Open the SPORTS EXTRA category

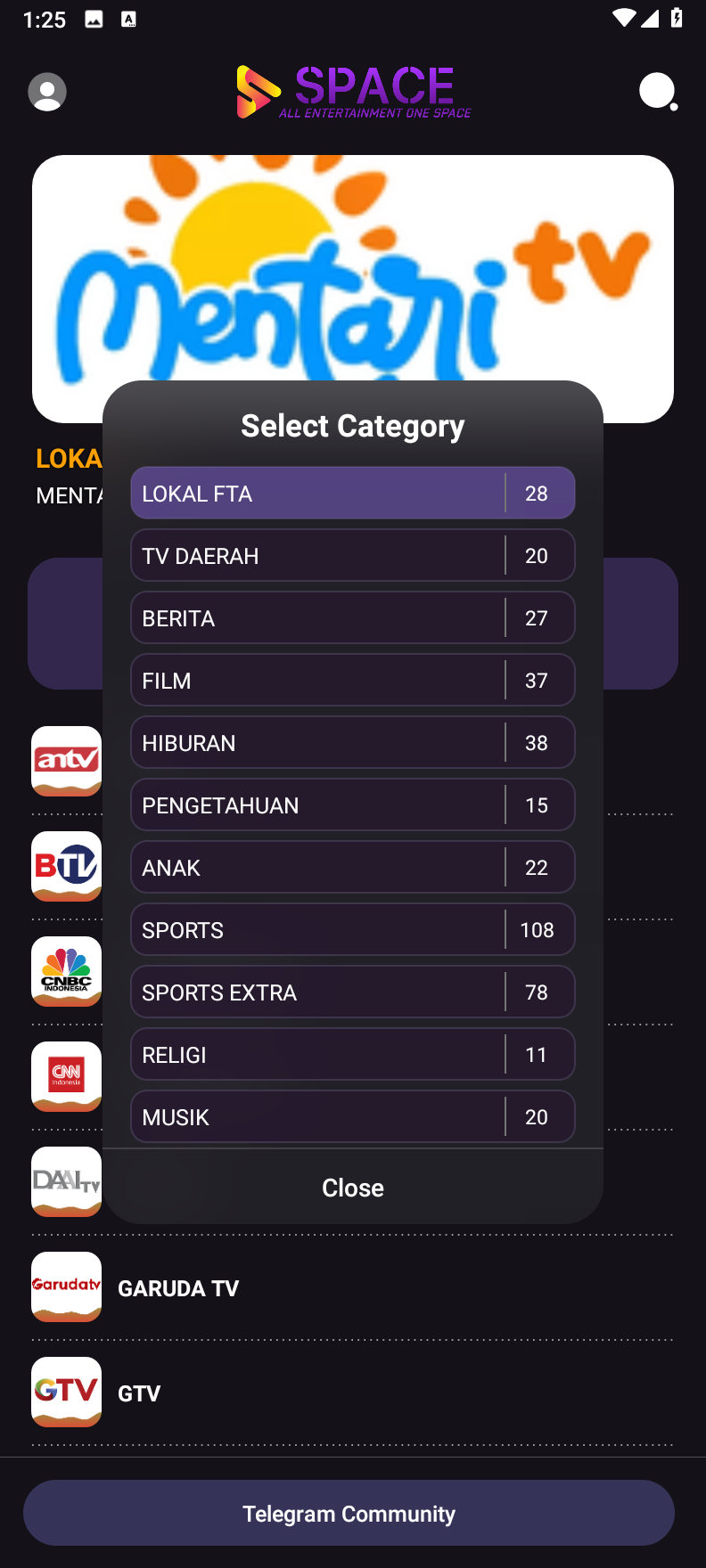(353, 992)
